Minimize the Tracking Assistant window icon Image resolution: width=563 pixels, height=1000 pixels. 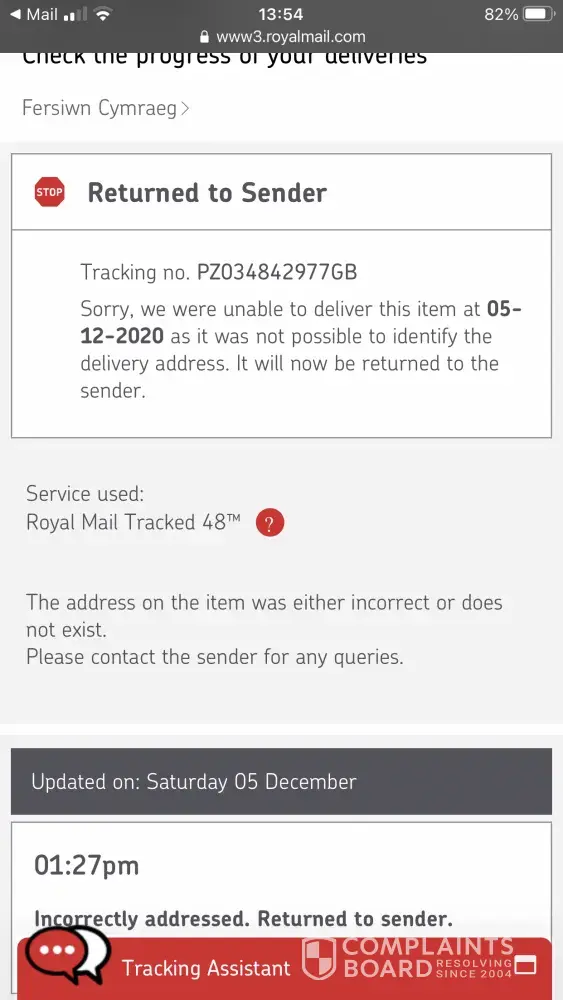coord(525,966)
